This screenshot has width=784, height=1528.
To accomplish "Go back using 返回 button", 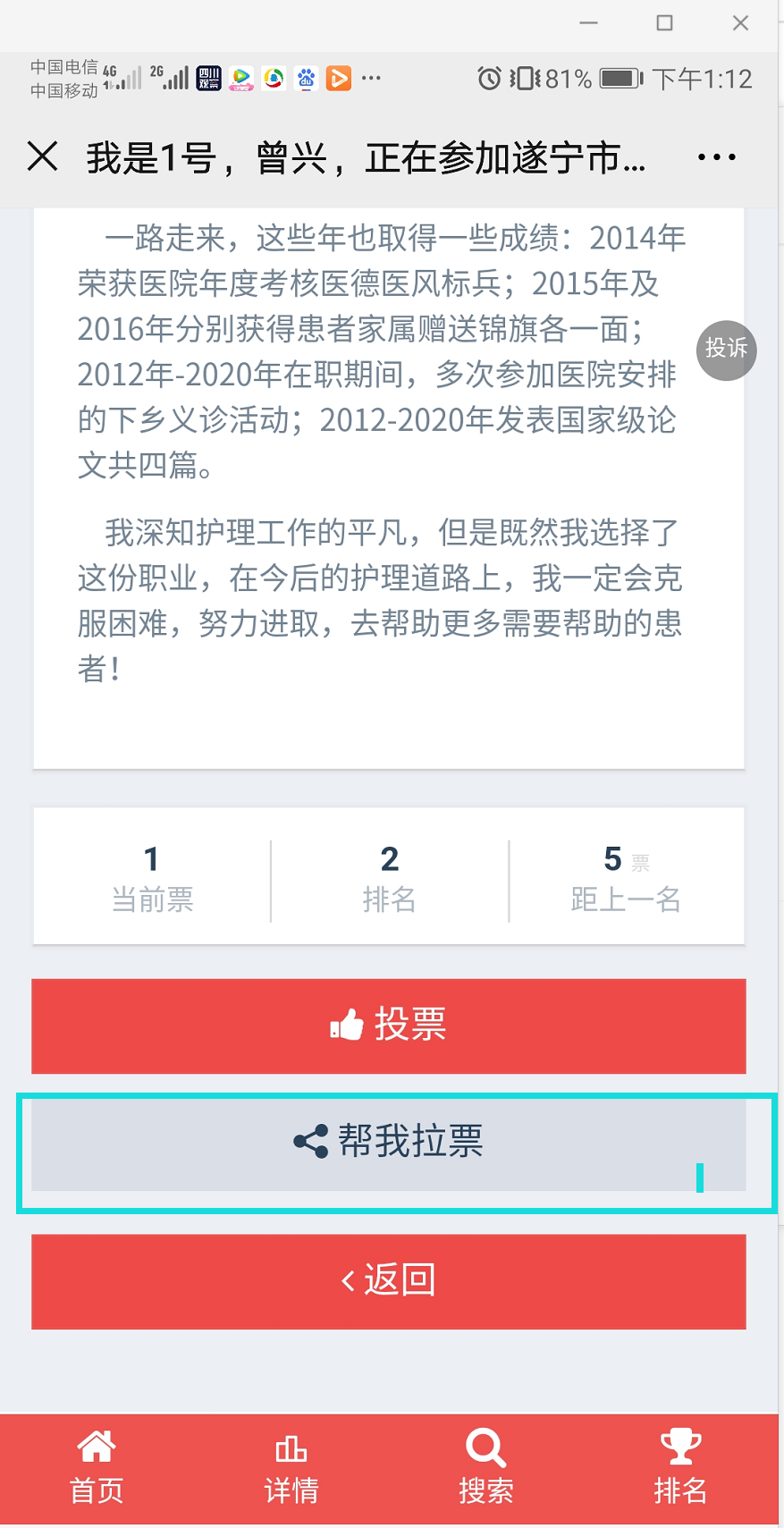I will click(x=389, y=1280).
